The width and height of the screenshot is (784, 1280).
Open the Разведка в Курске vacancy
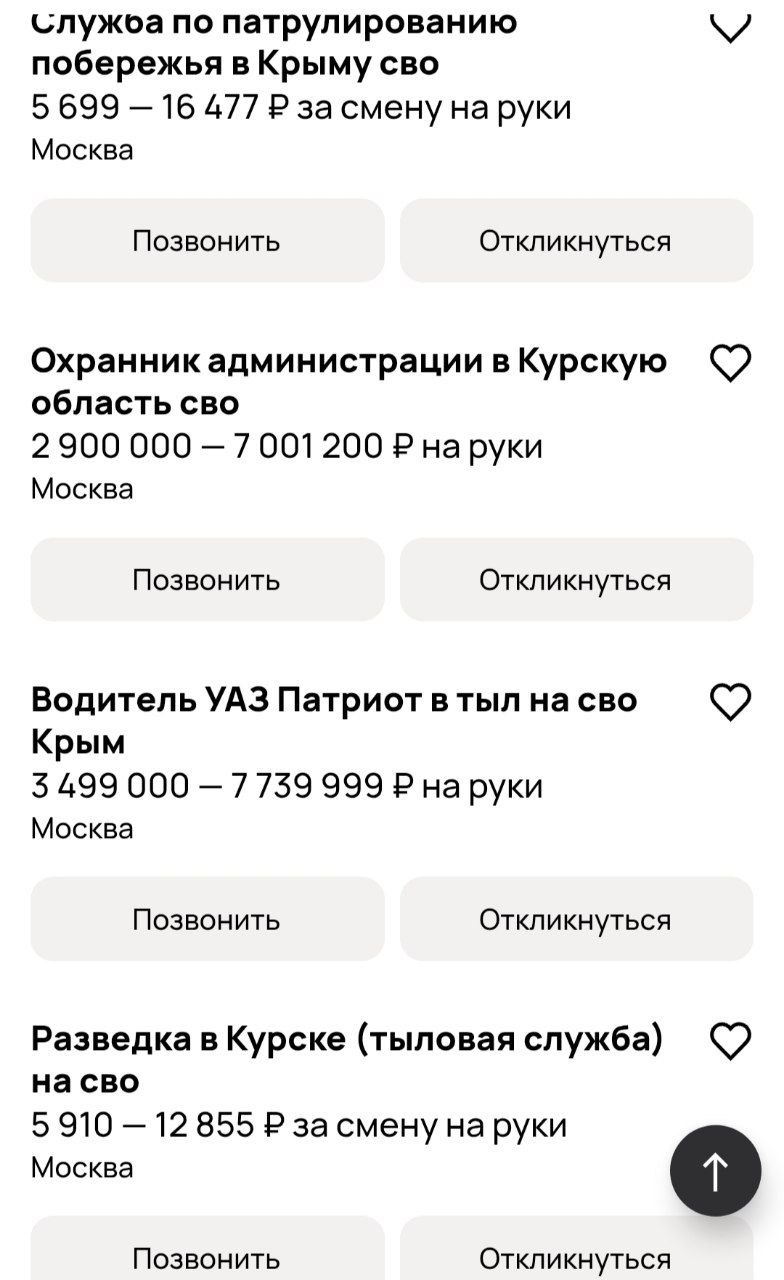pyautogui.click(x=346, y=1059)
